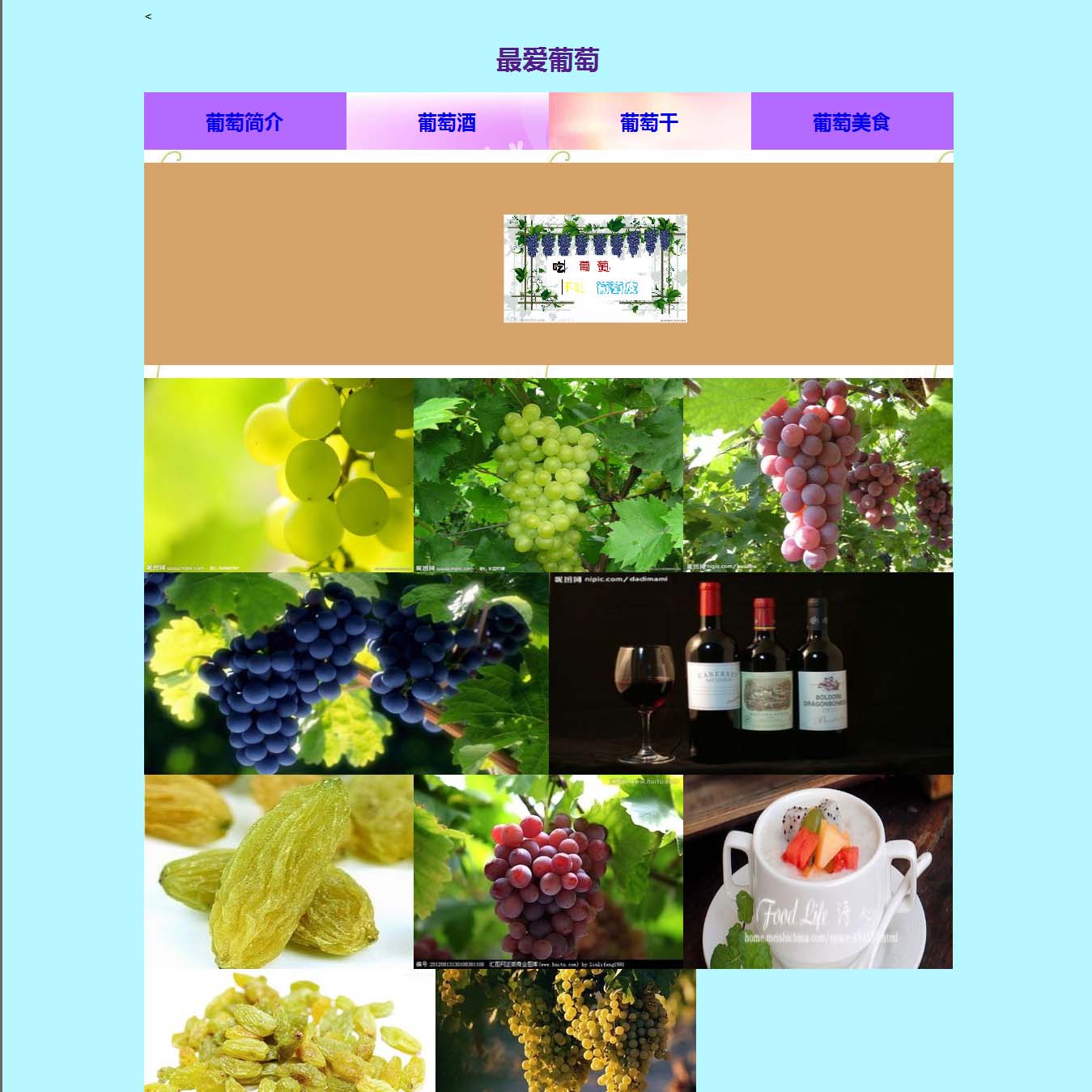The image size is (1092, 1092).
Task: Open the 葡萄简介 tab
Action: point(244,122)
